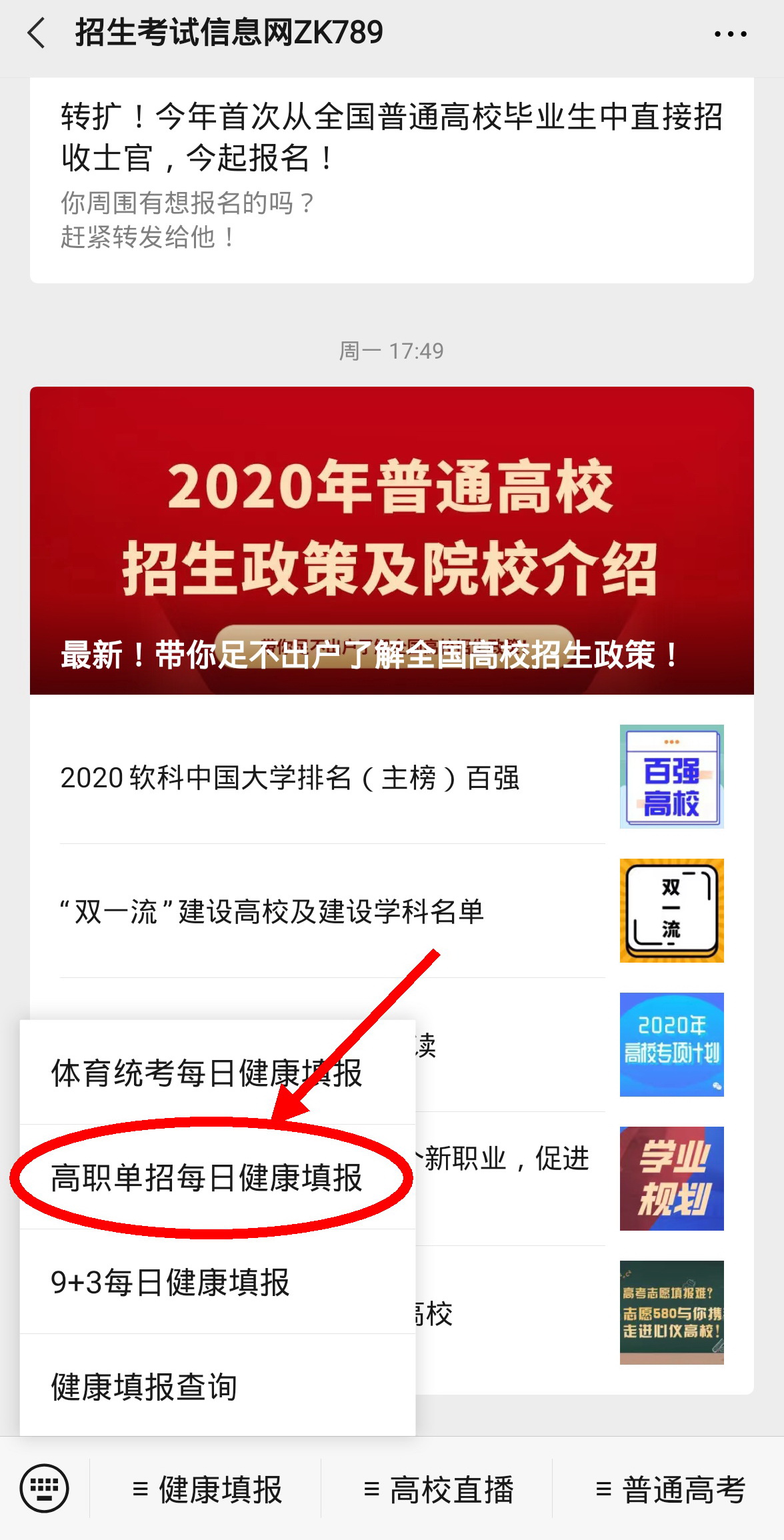The height and width of the screenshot is (1540, 784).
Task: Select 高职单招每日健康填报 from the menu
Action: pos(207,1177)
